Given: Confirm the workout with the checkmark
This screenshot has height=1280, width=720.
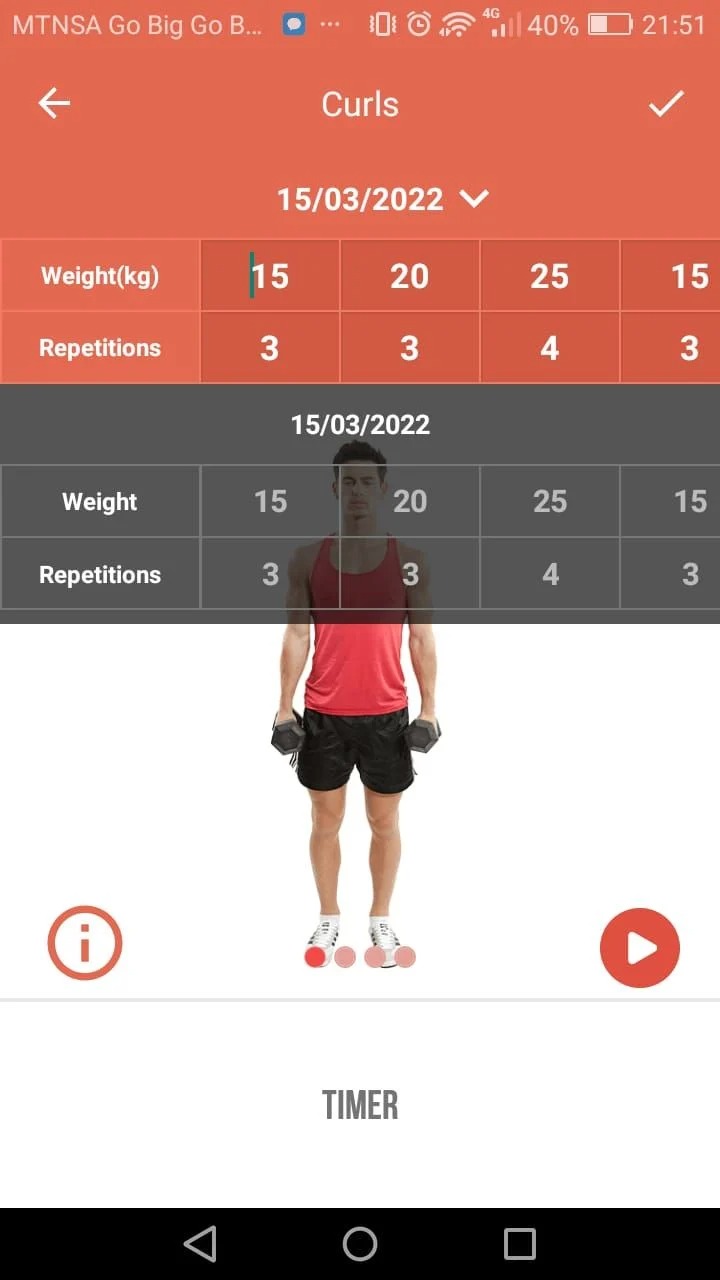Looking at the screenshot, I should pos(665,104).
